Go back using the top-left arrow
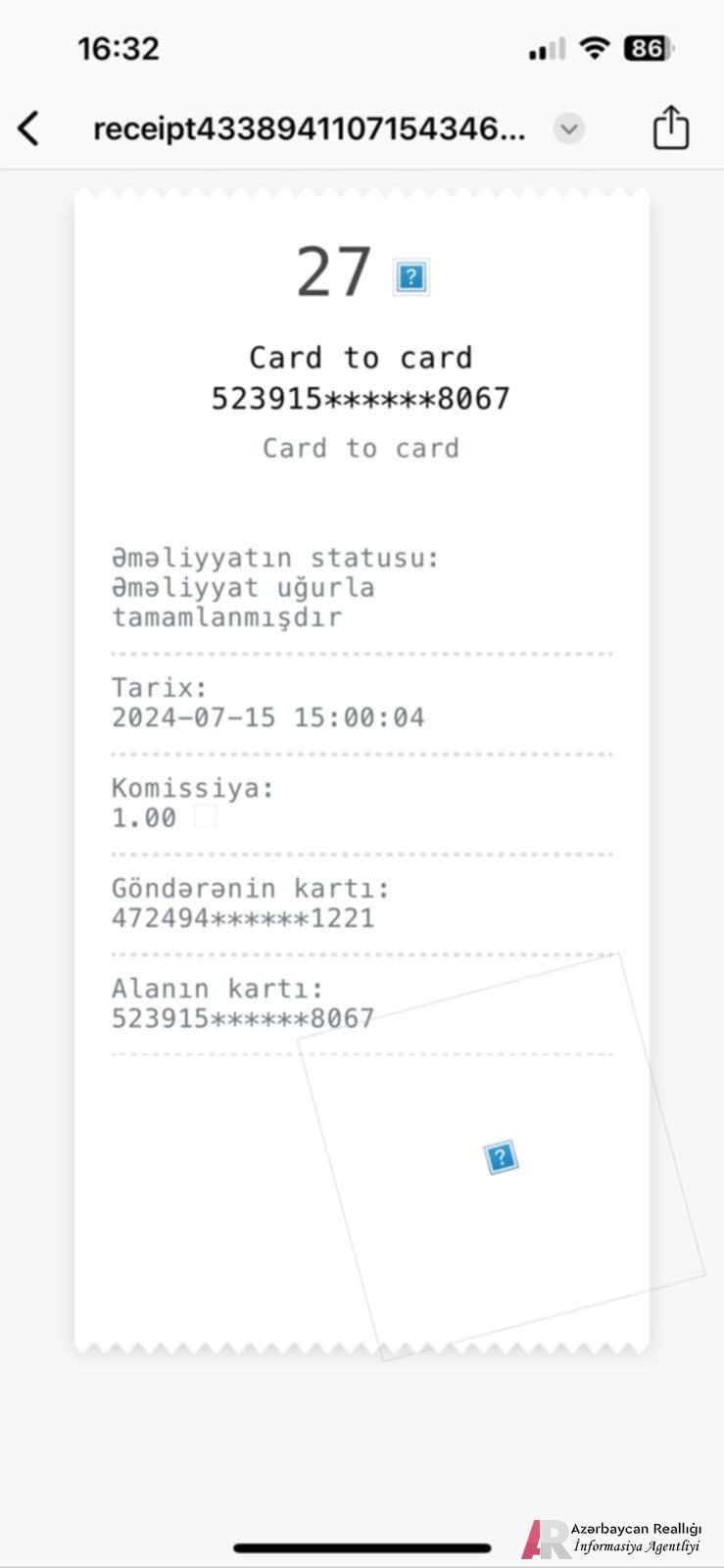This screenshot has height=1568, width=724. pos(29,128)
